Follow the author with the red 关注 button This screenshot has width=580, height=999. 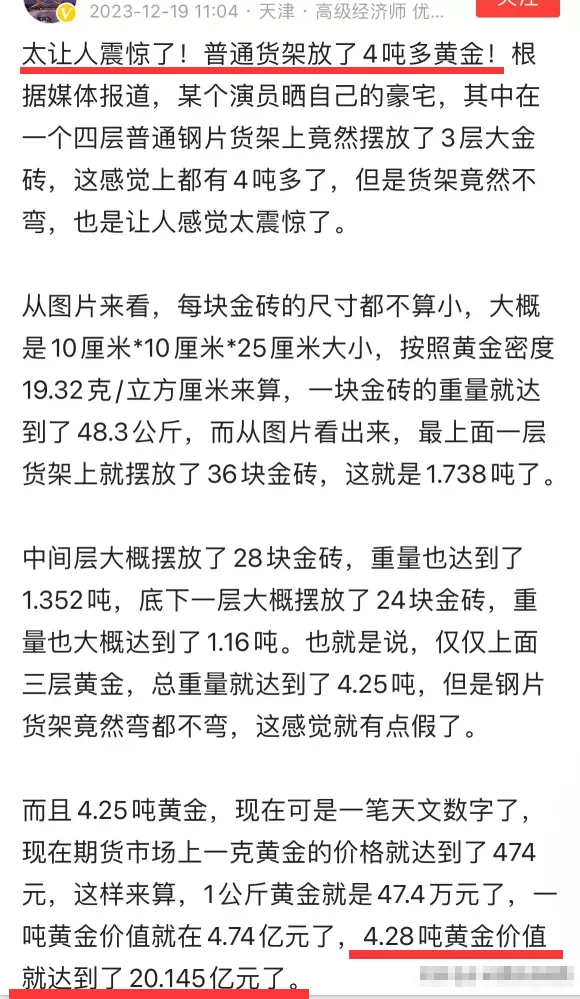(518, 7)
